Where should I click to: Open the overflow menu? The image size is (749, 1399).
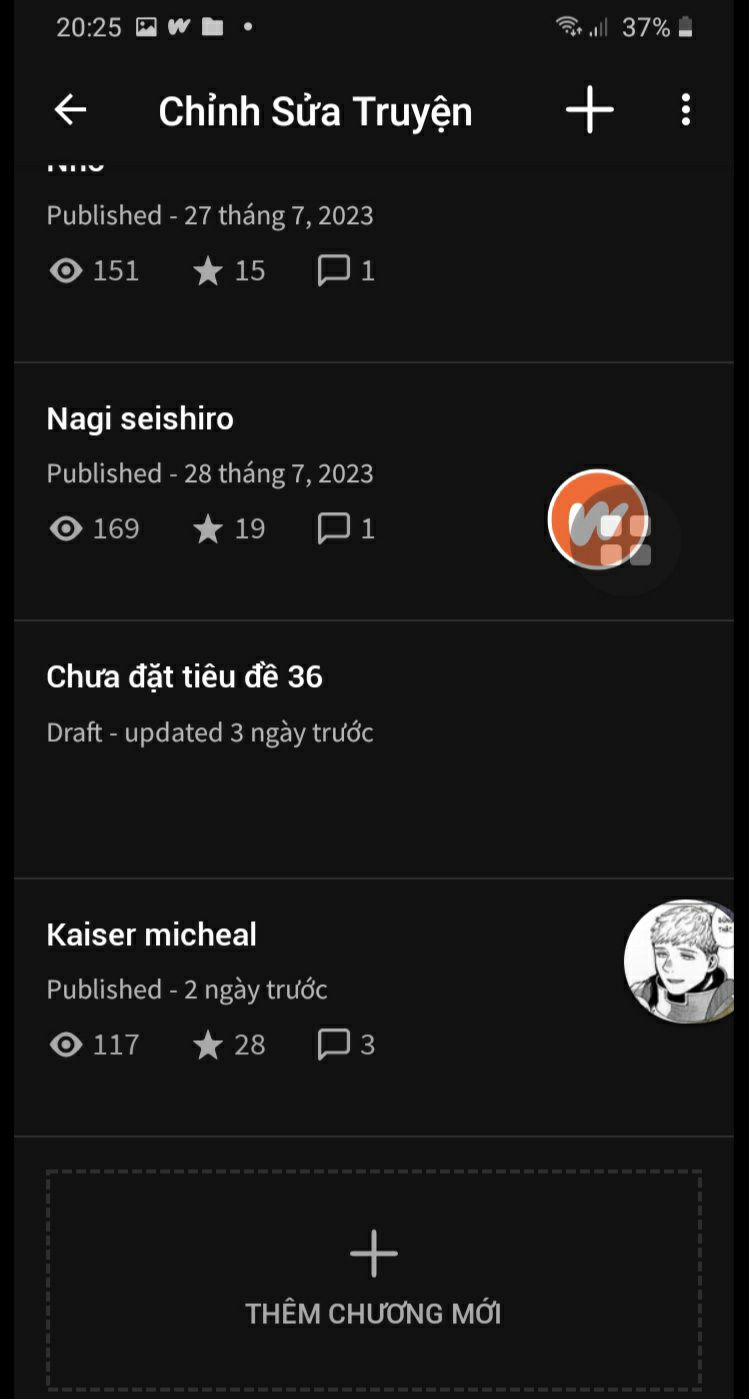[x=685, y=110]
